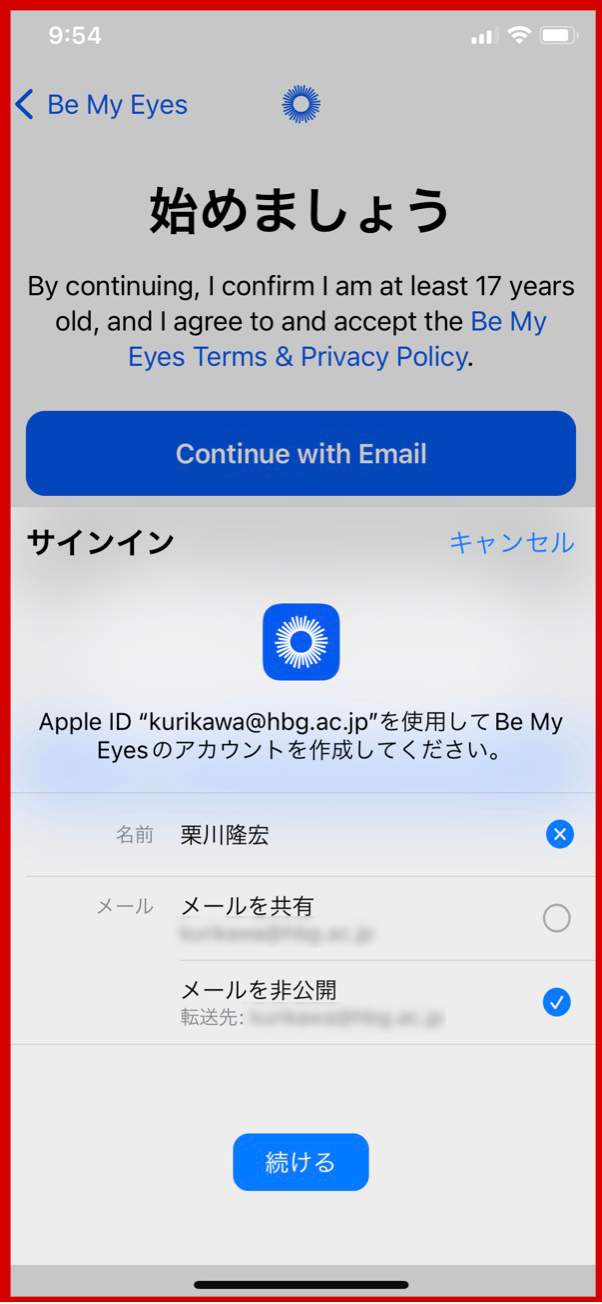The image size is (602, 1304).
Task: Select メールを共有 option
Action: [301, 918]
